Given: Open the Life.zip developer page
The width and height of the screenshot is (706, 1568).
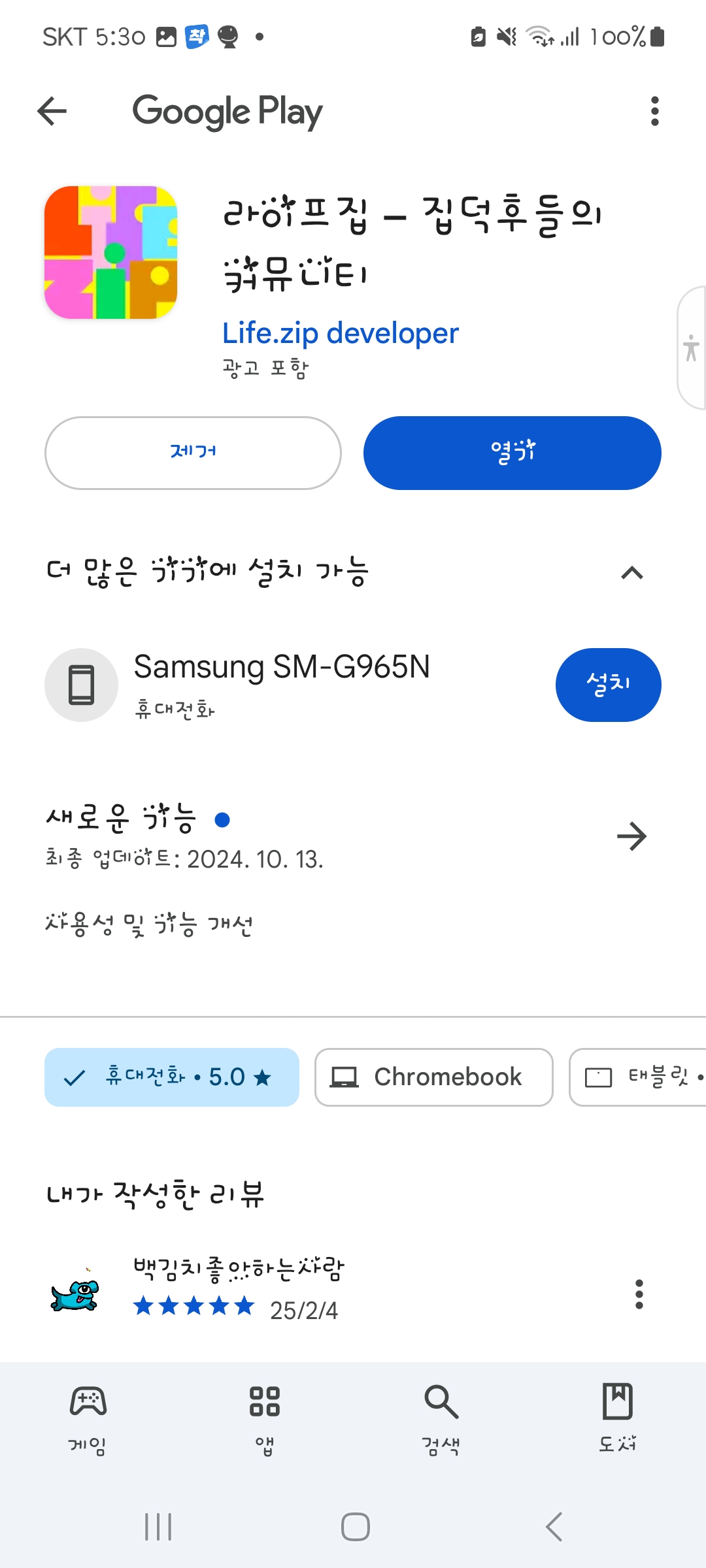Looking at the screenshot, I should 340,333.
